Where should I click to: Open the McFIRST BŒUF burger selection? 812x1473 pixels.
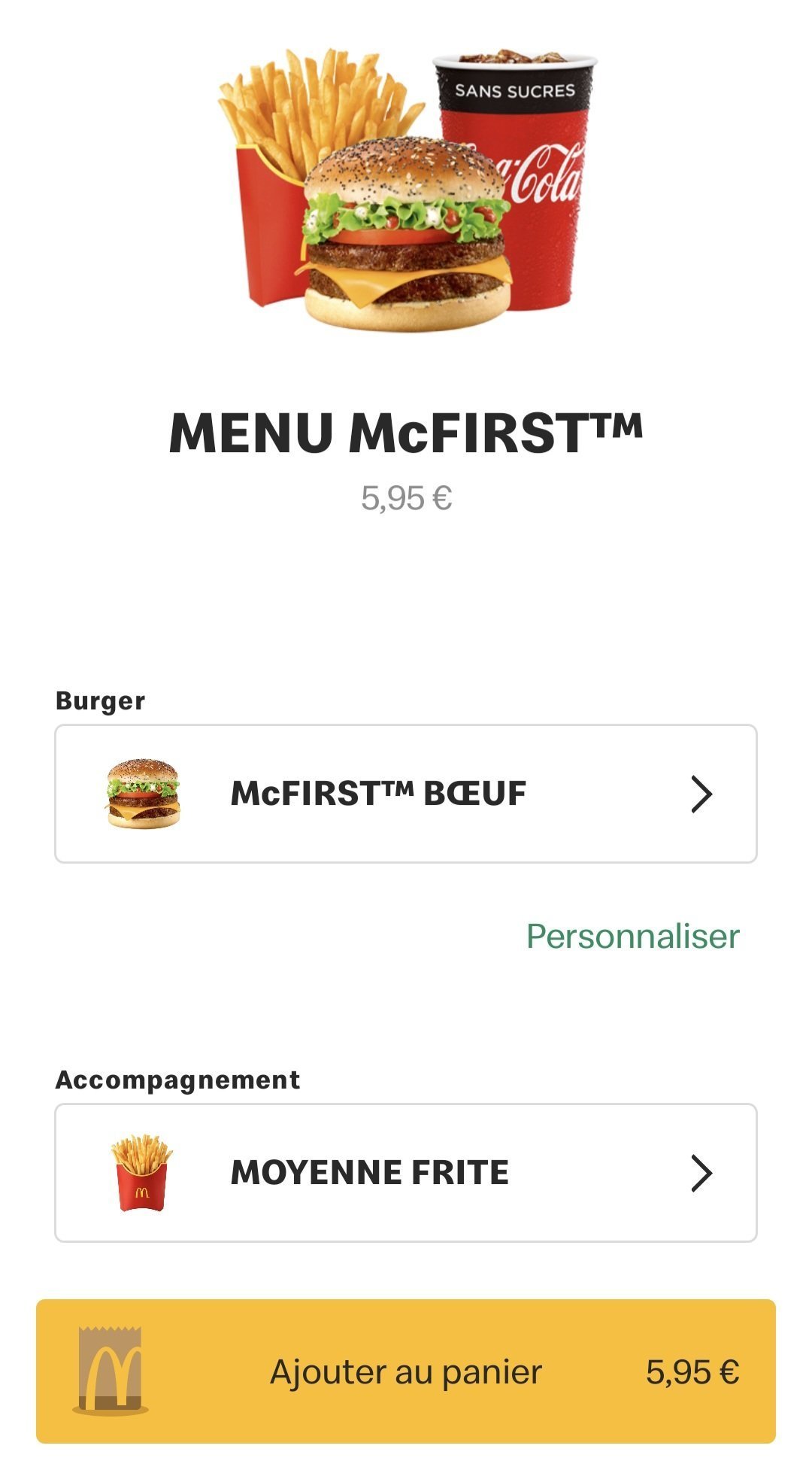tap(405, 794)
